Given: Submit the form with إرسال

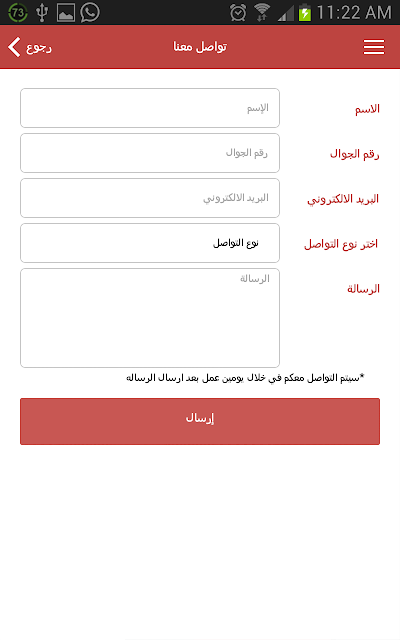Looking at the screenshot, I should (x=200, y=421).
